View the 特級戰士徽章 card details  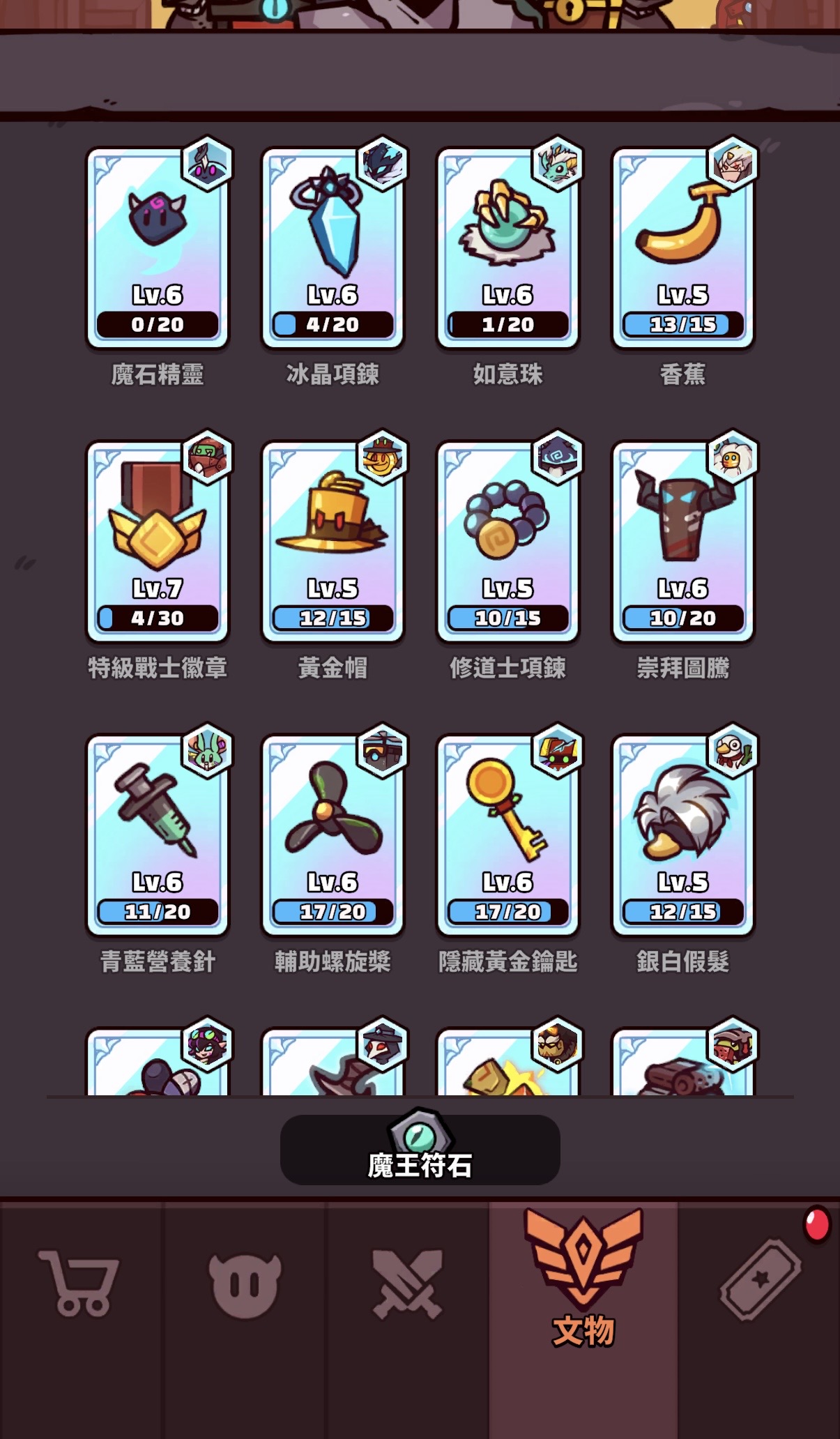[x=158, y=541]
